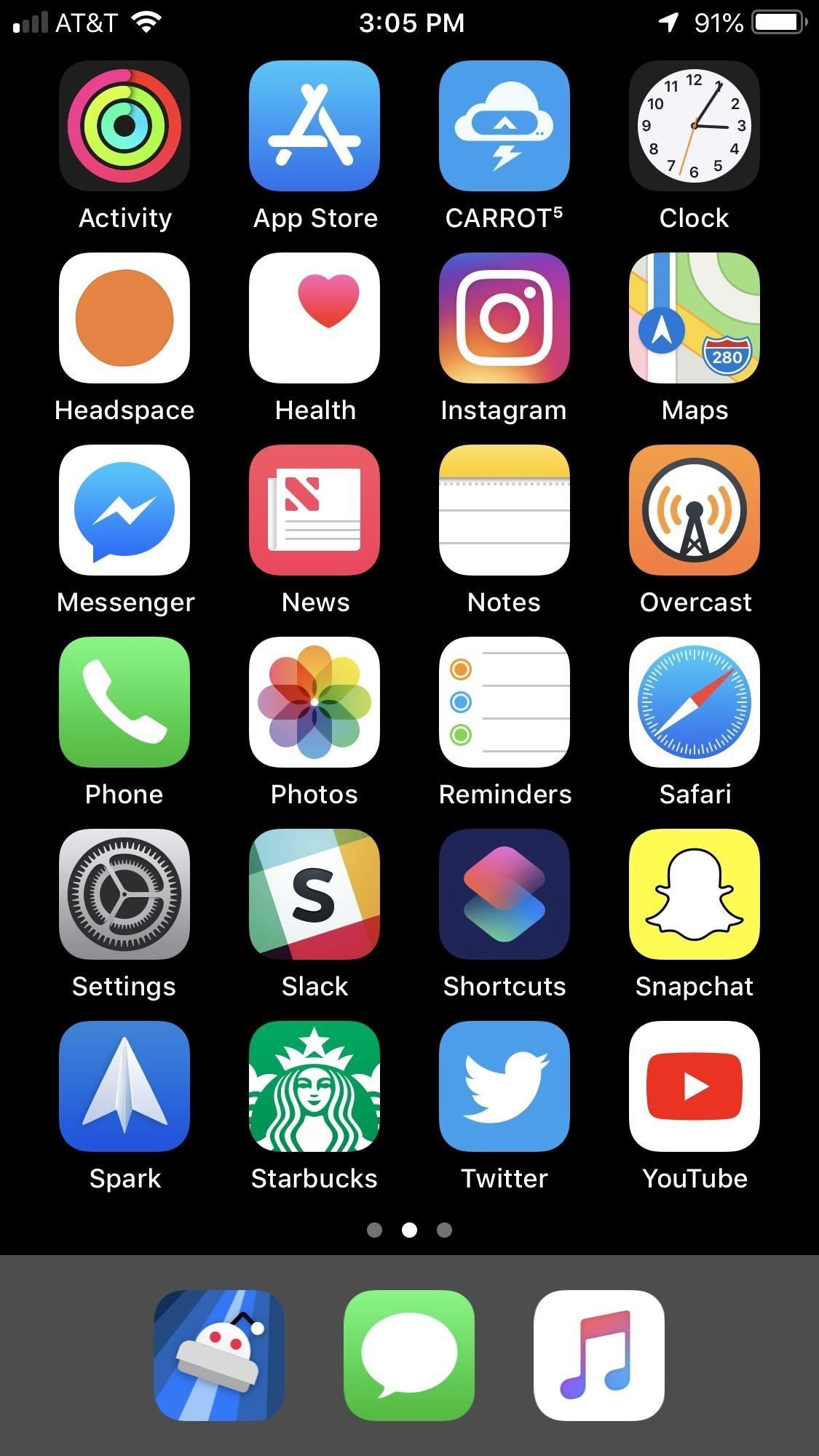Open the Notes app
The image size is (819, 1456).
click(504, 509)
